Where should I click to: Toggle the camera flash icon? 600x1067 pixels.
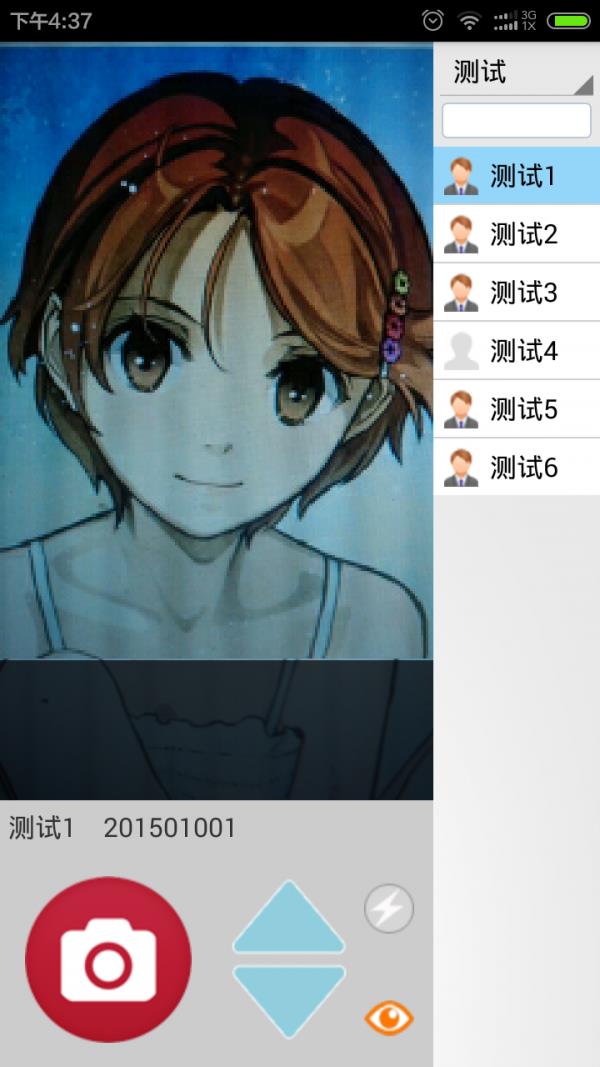[x=389, y=909]
